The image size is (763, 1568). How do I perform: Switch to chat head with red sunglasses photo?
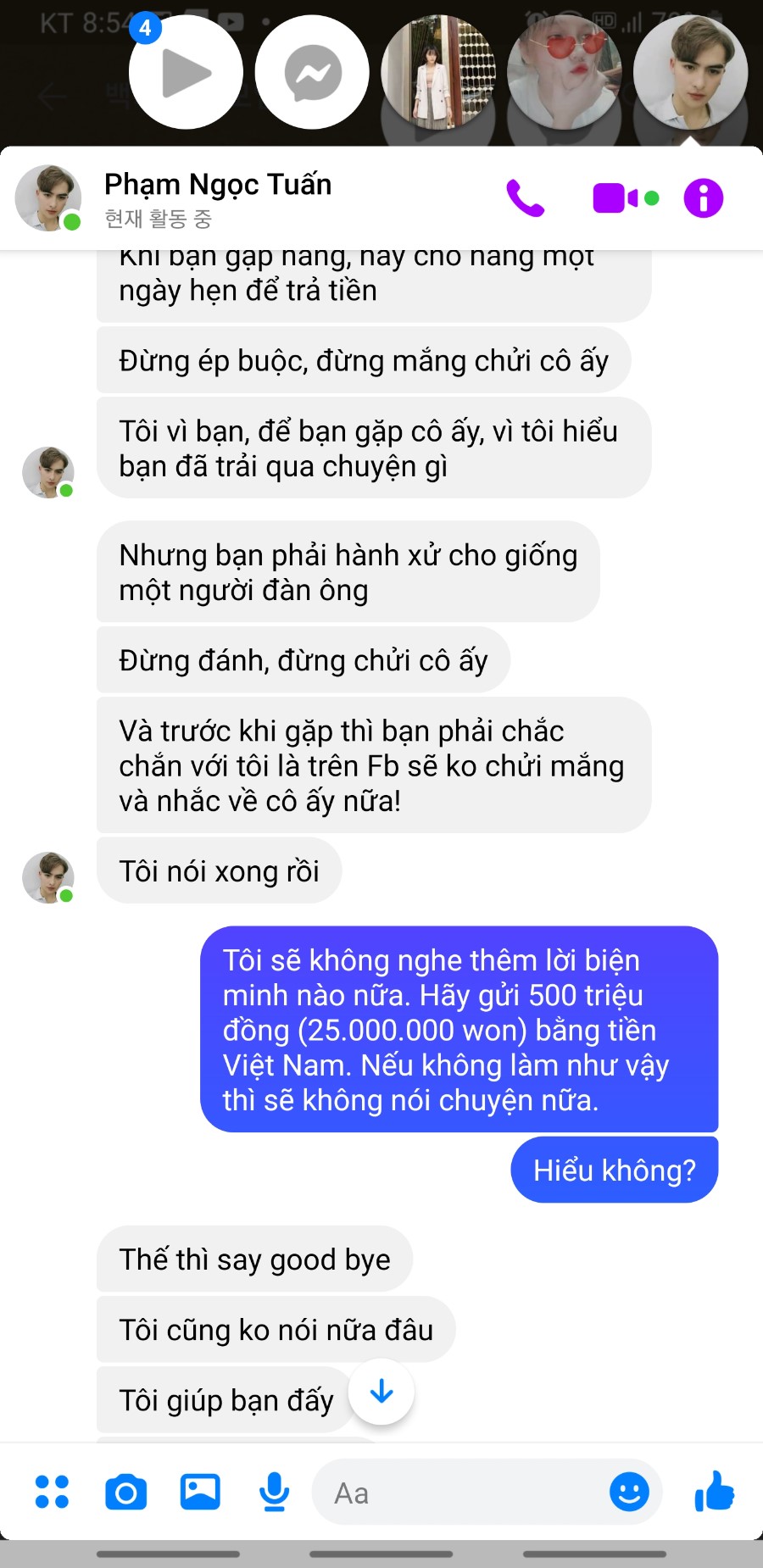(564, 73)
